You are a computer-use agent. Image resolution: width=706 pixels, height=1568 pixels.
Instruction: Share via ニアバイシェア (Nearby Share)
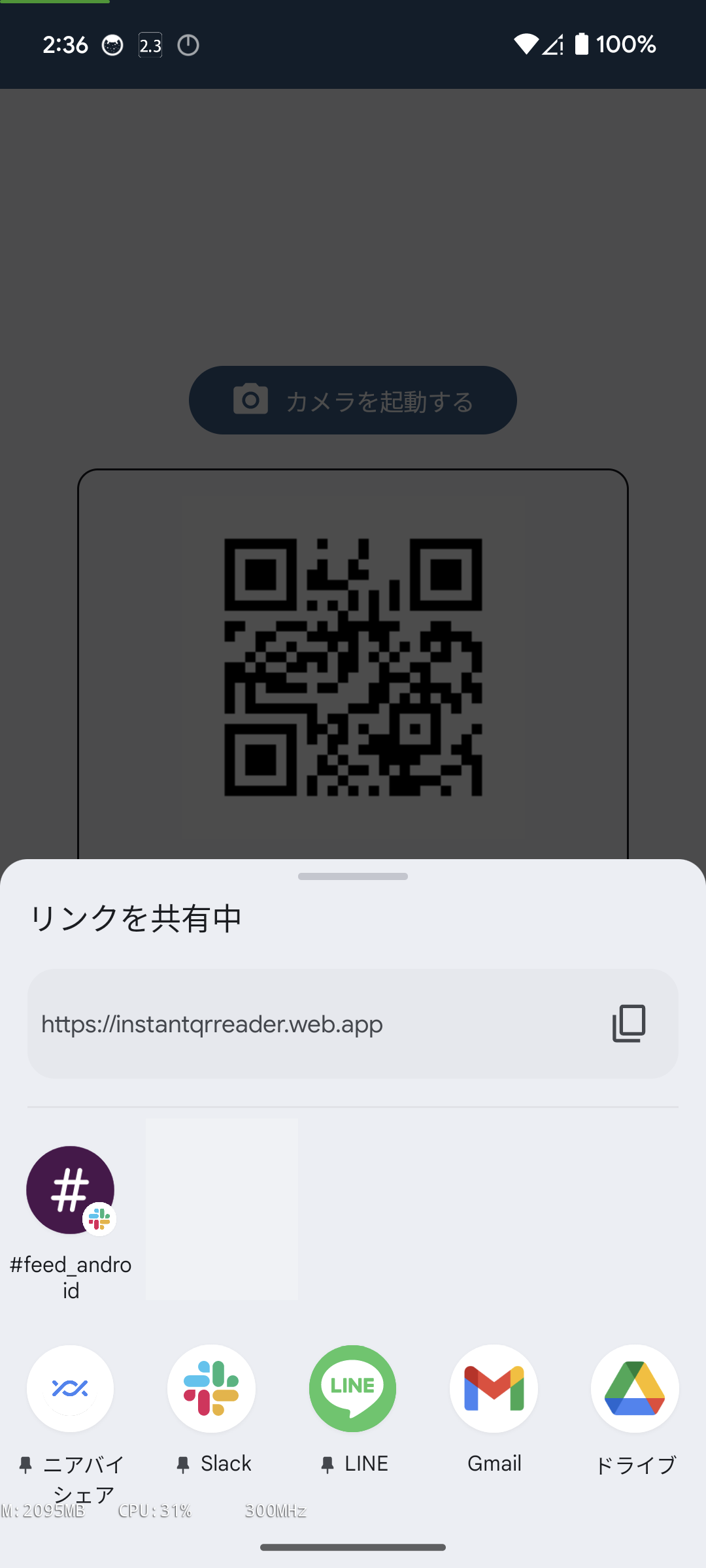(71, 1388)
